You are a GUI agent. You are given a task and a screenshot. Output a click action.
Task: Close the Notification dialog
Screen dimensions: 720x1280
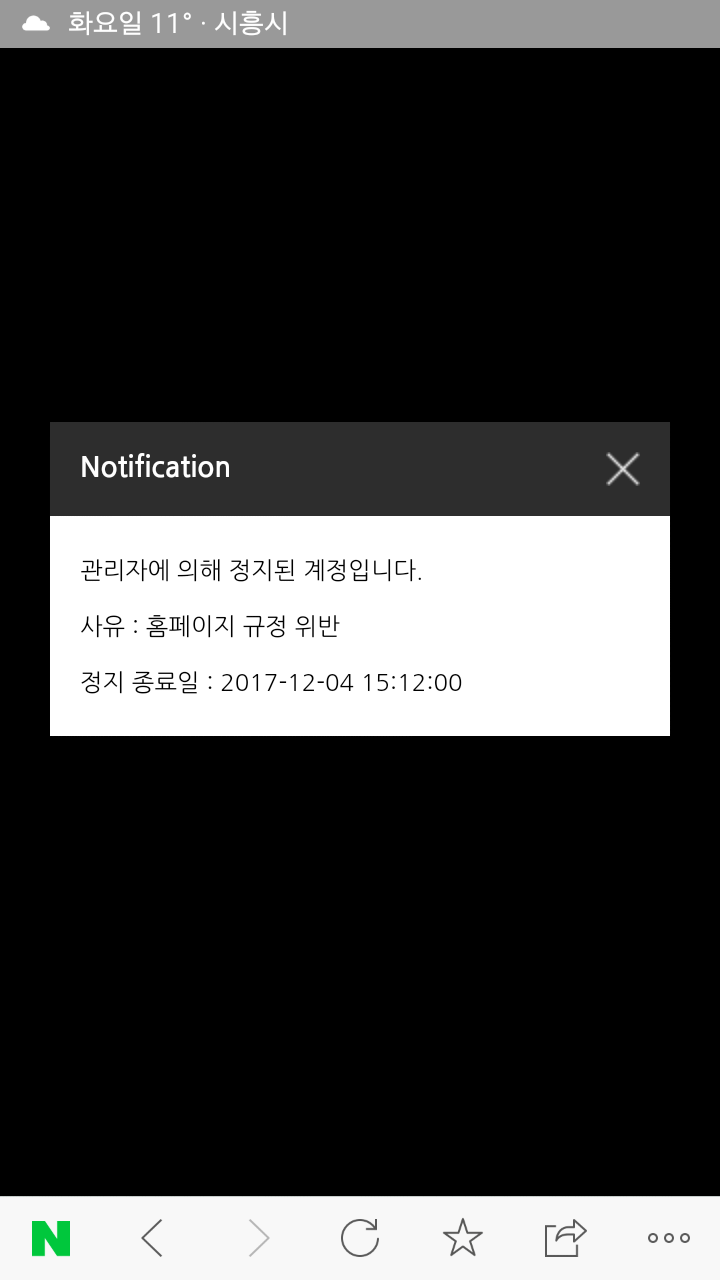point(622,468)
